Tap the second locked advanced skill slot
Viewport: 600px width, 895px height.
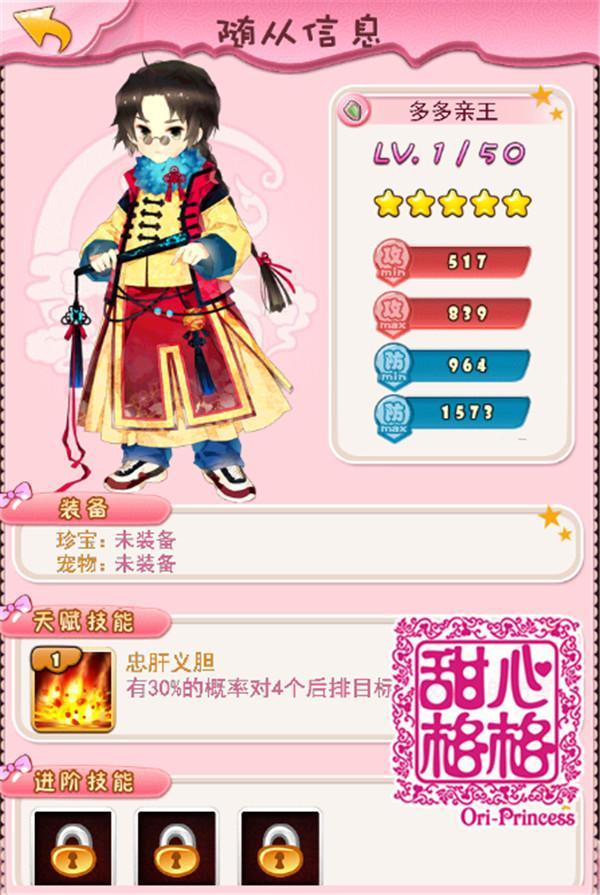(177, 848)
